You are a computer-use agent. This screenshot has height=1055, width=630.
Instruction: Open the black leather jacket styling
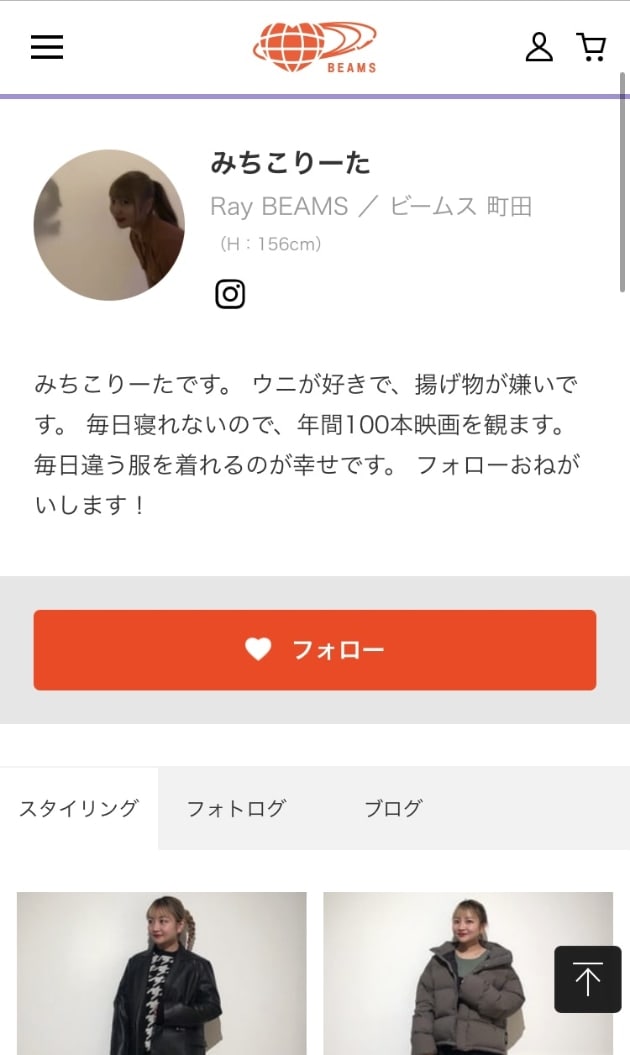click(x=162, y=973)
